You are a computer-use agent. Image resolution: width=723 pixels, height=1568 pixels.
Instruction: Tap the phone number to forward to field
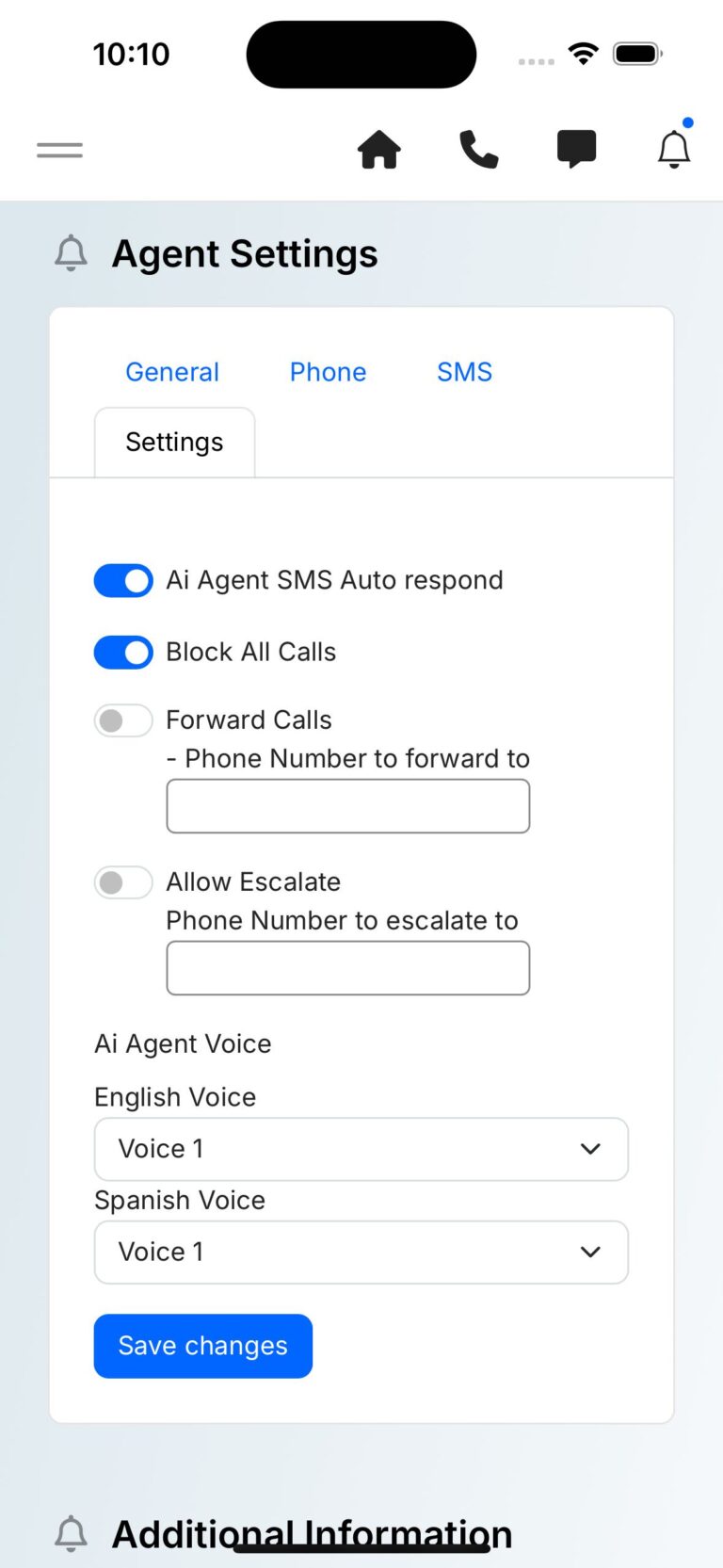348,806
